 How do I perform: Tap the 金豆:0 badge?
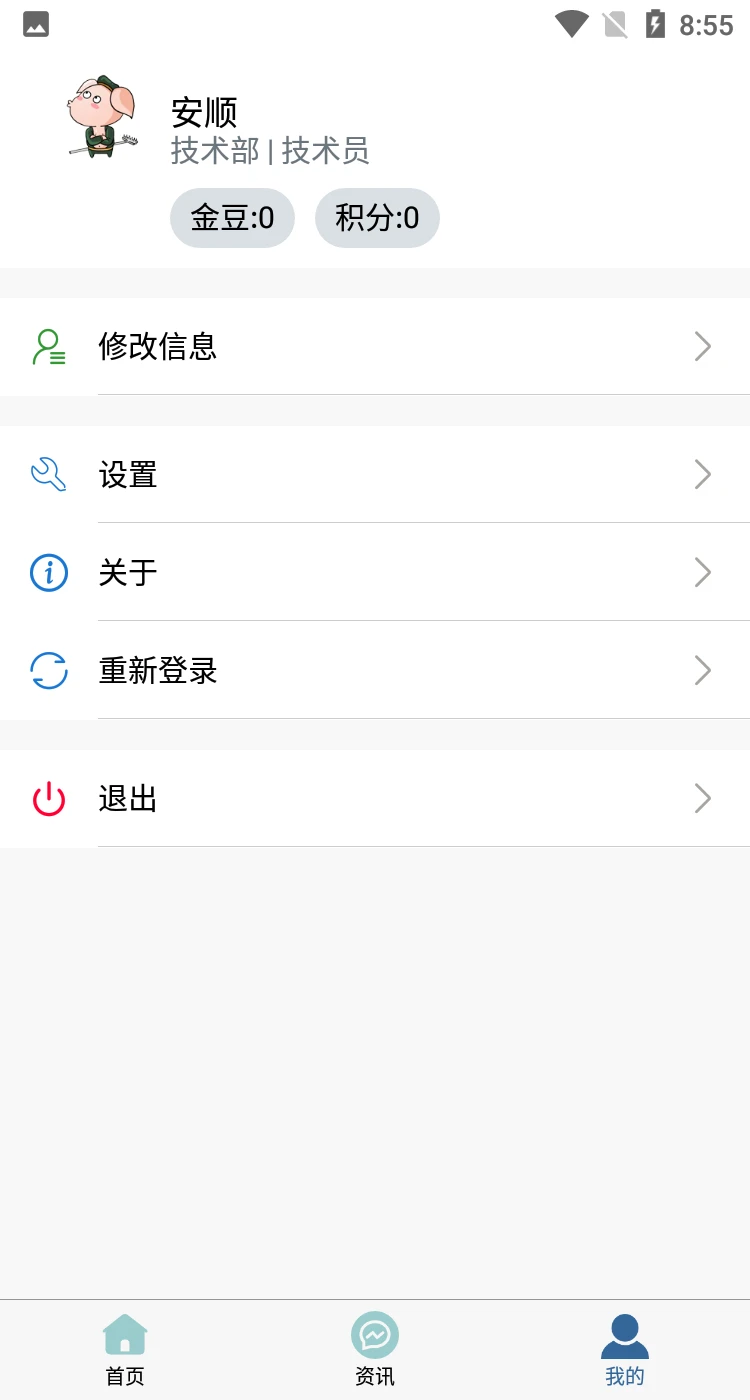pyautogui.click(x=232, y=217)
